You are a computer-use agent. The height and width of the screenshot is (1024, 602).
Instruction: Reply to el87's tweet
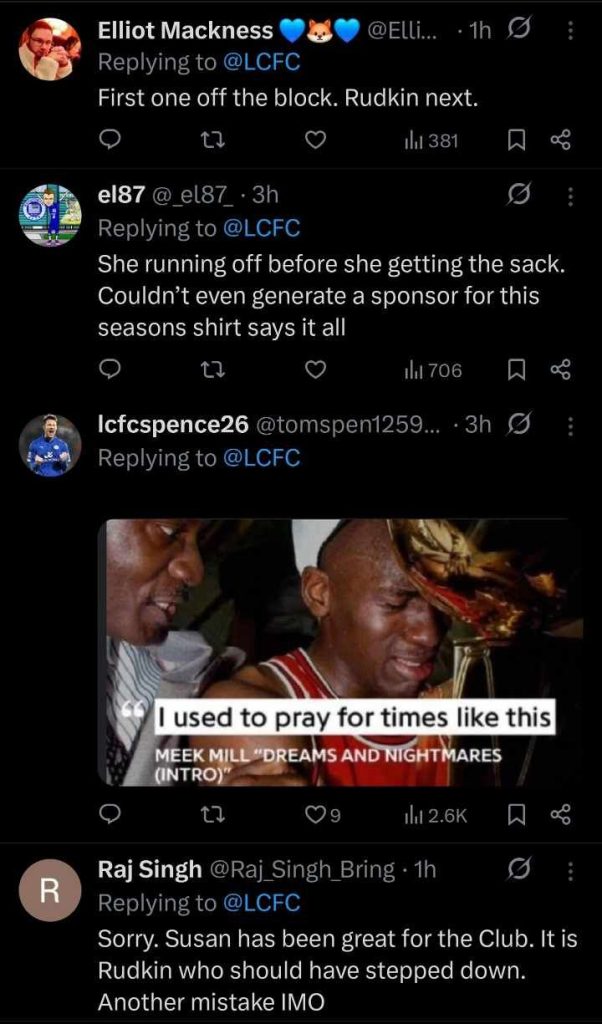click(x=111, y=371)
